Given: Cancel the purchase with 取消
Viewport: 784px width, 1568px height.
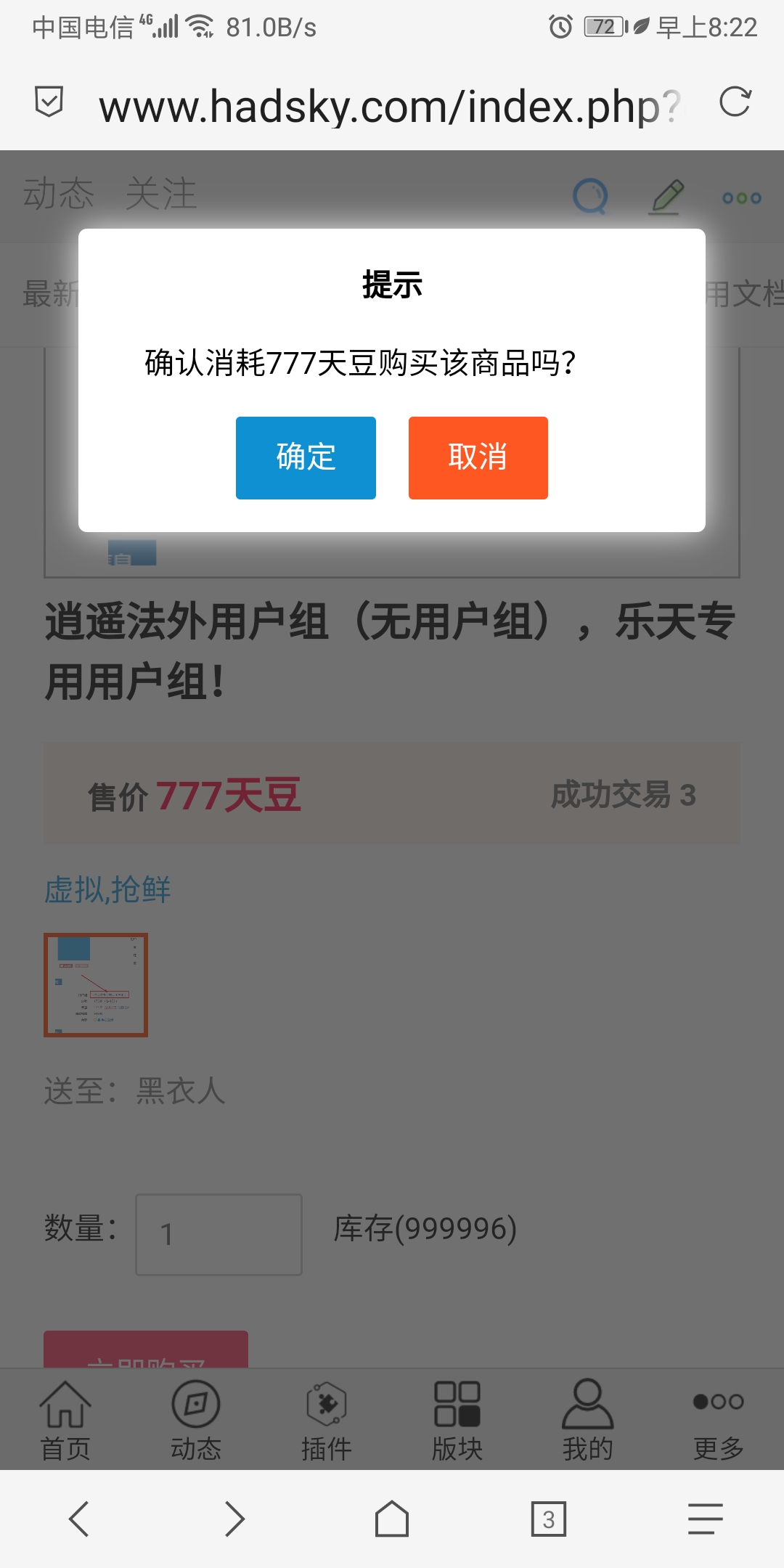Looking at the screenshot, I should coord(478,457).
